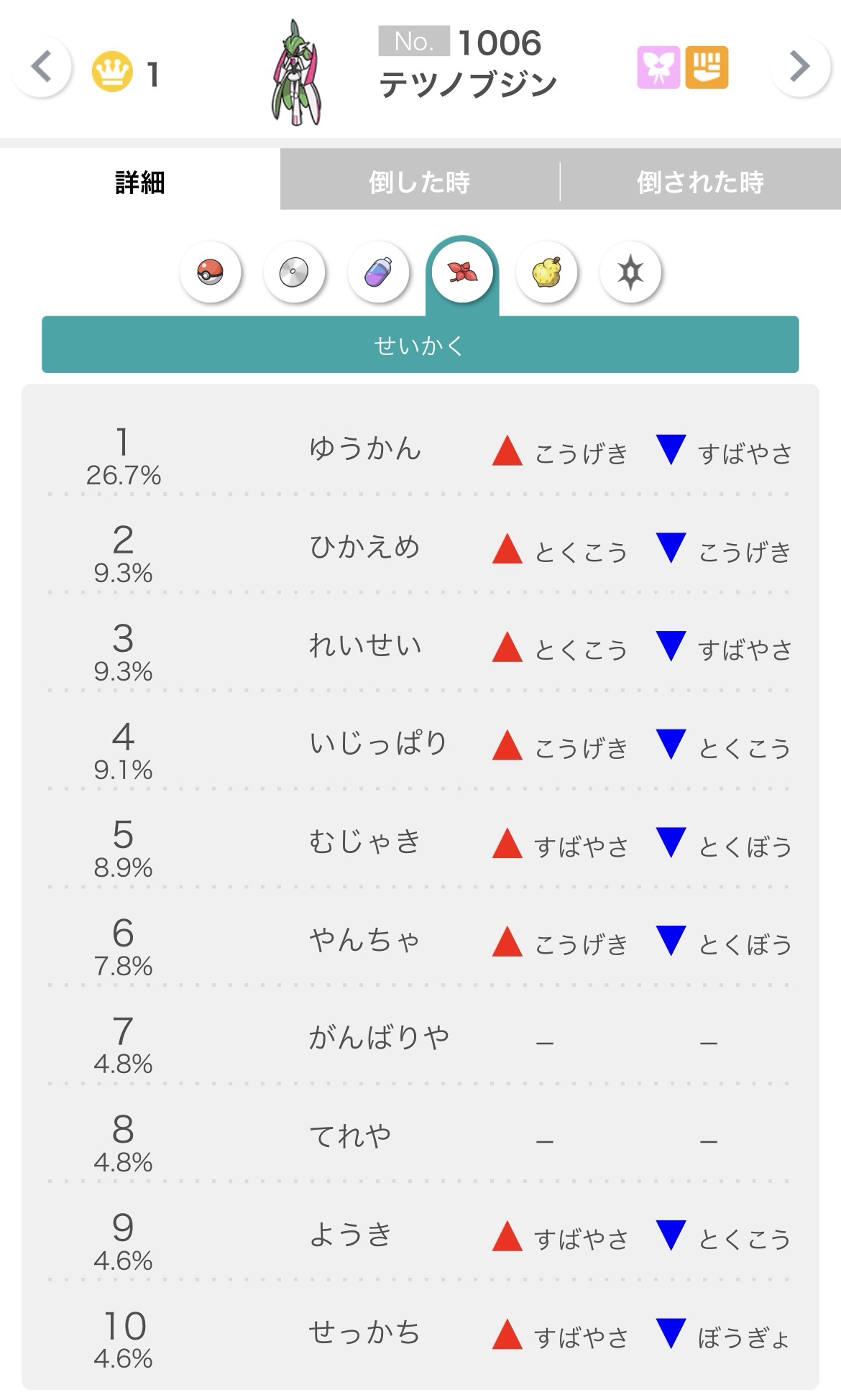The image size is (841, 1400).
Task: Select the Poké Ball category icon
Action: coord(211,273)
